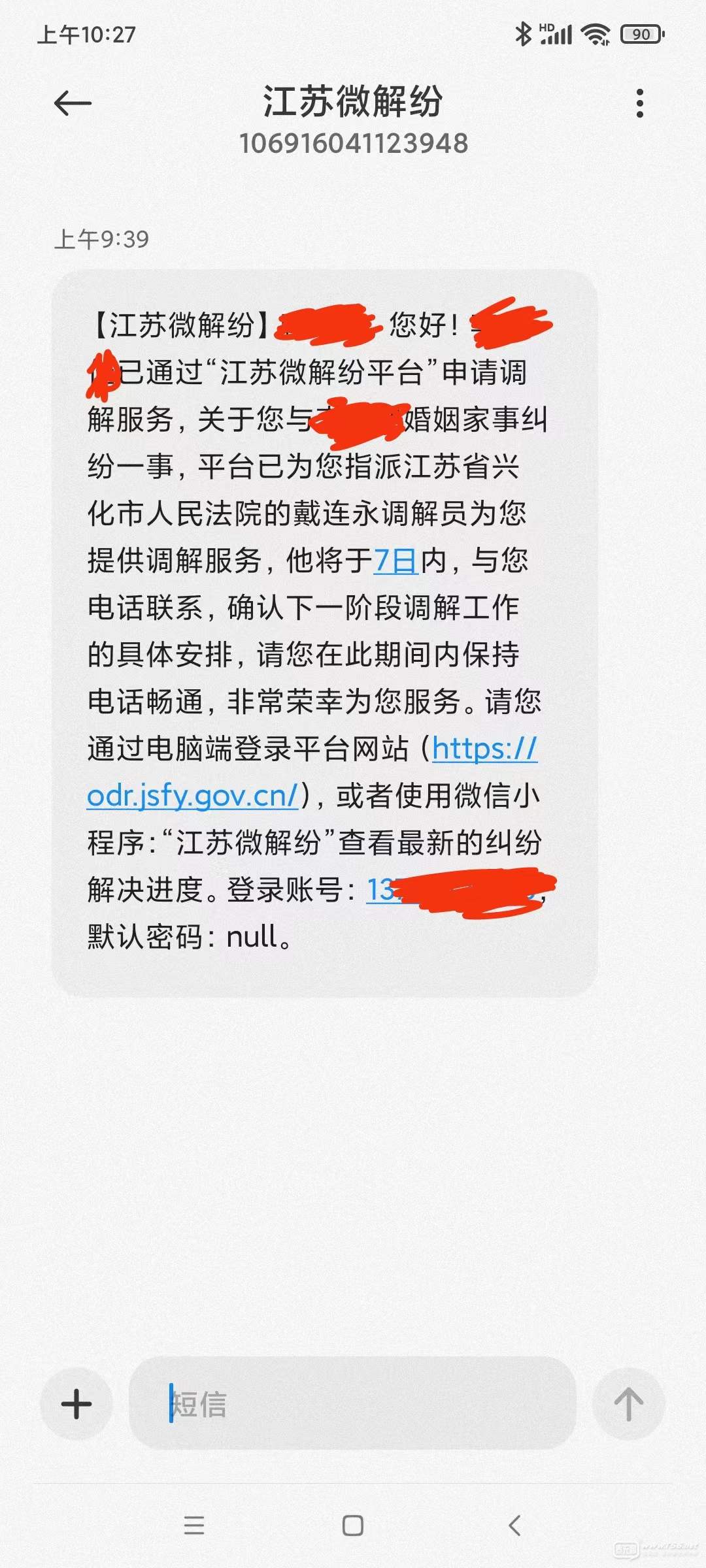Send the message with the arrow button
This screenshot has width=706, height=1568.
coord(628,1403)
